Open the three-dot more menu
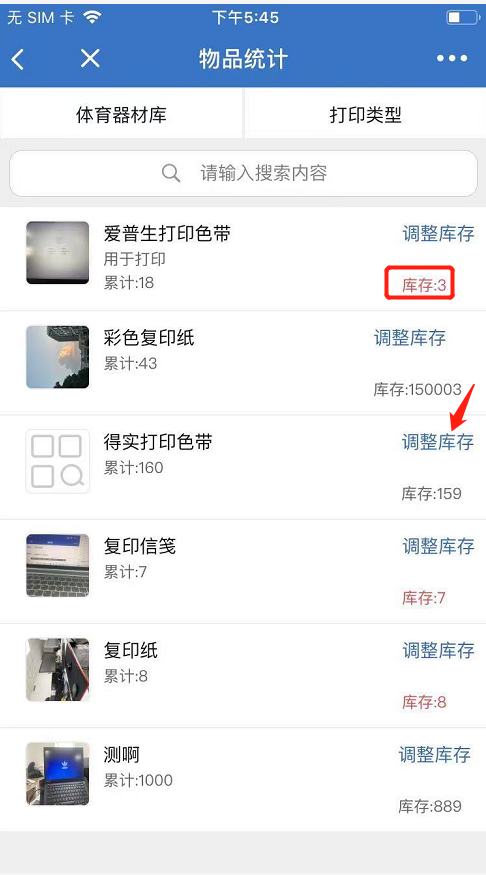 click(x=452, y=58)
